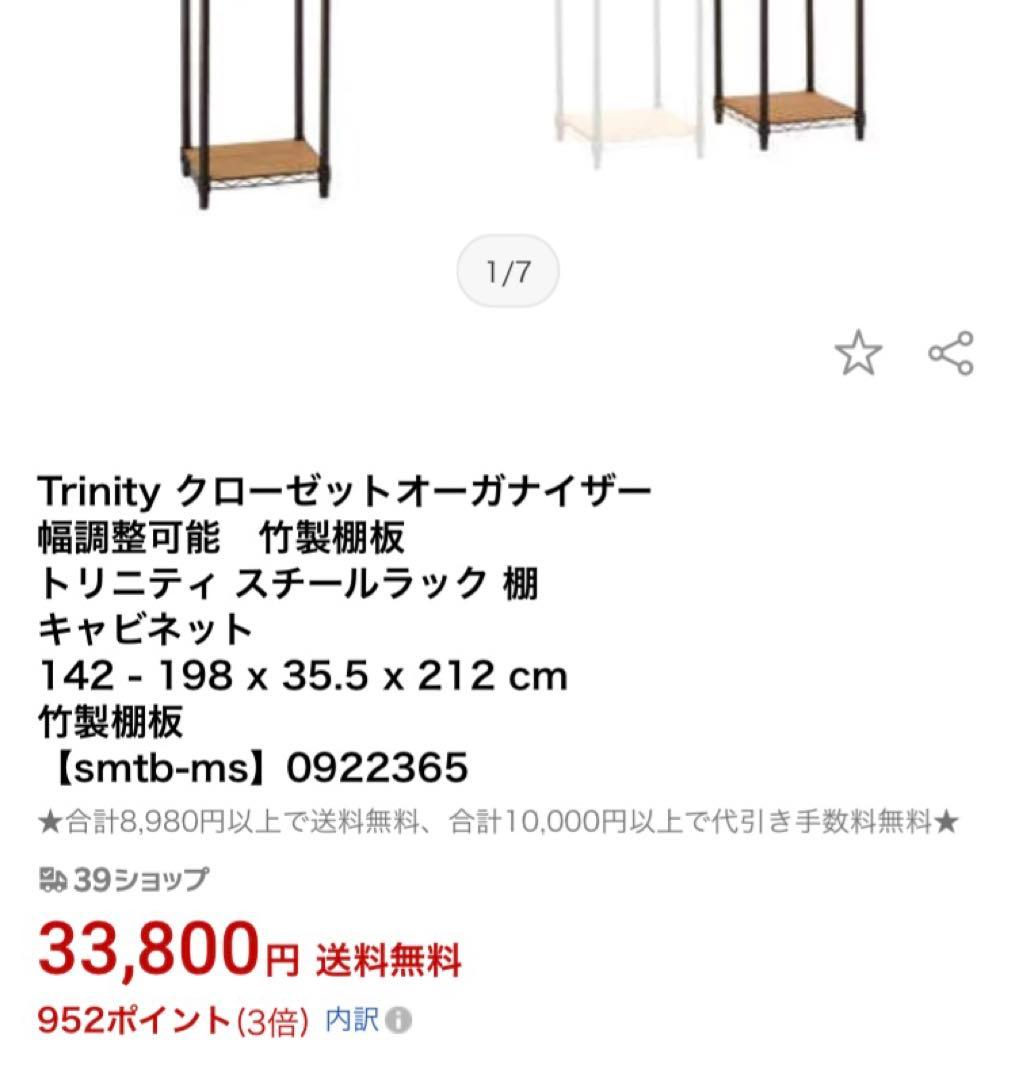
Task: Tap the 1/7 image counter badge
Action: pyautogui.click(x=510, y=271)
